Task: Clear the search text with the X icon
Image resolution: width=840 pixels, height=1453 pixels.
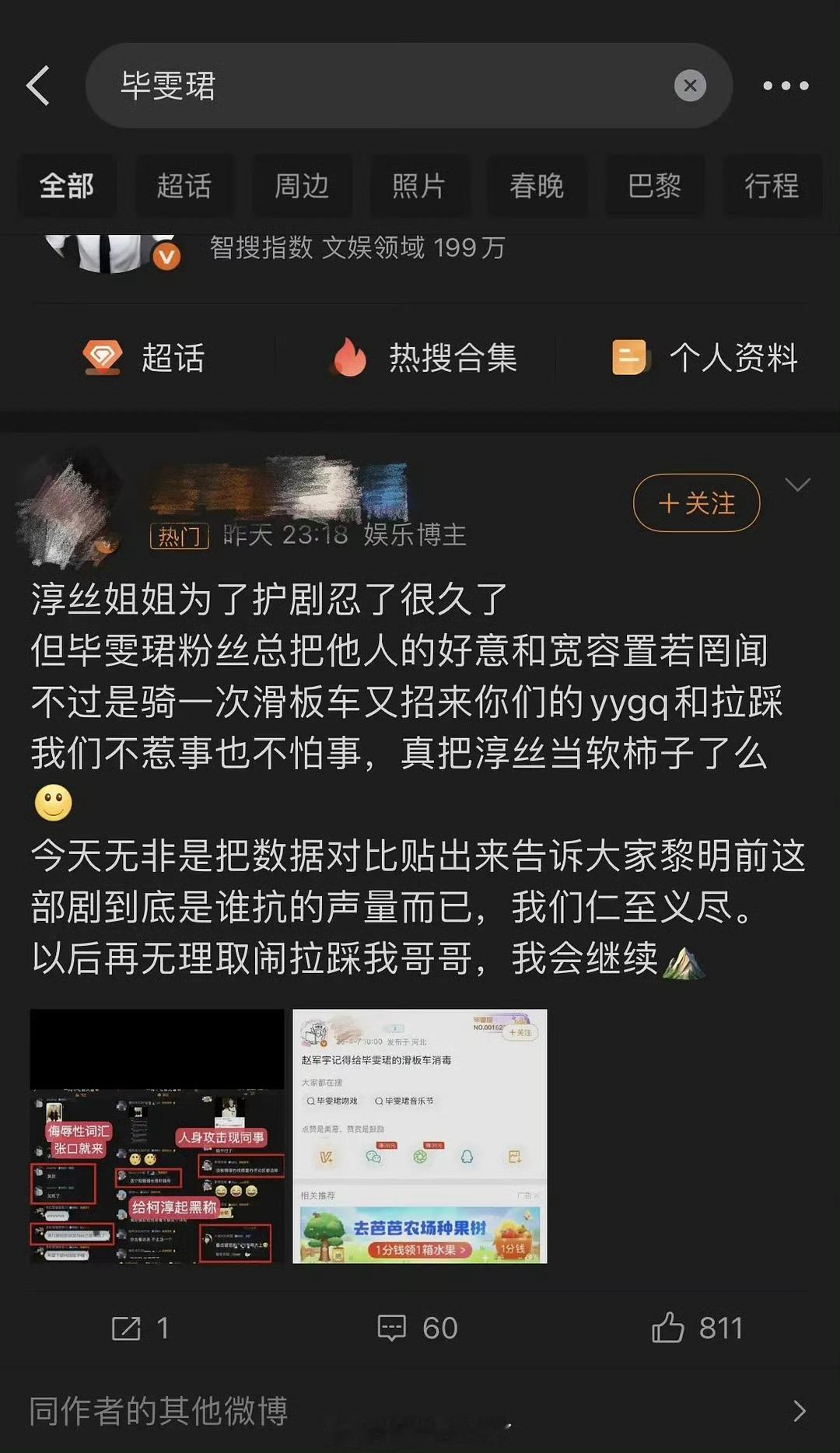Action: [x=690, y=86]
